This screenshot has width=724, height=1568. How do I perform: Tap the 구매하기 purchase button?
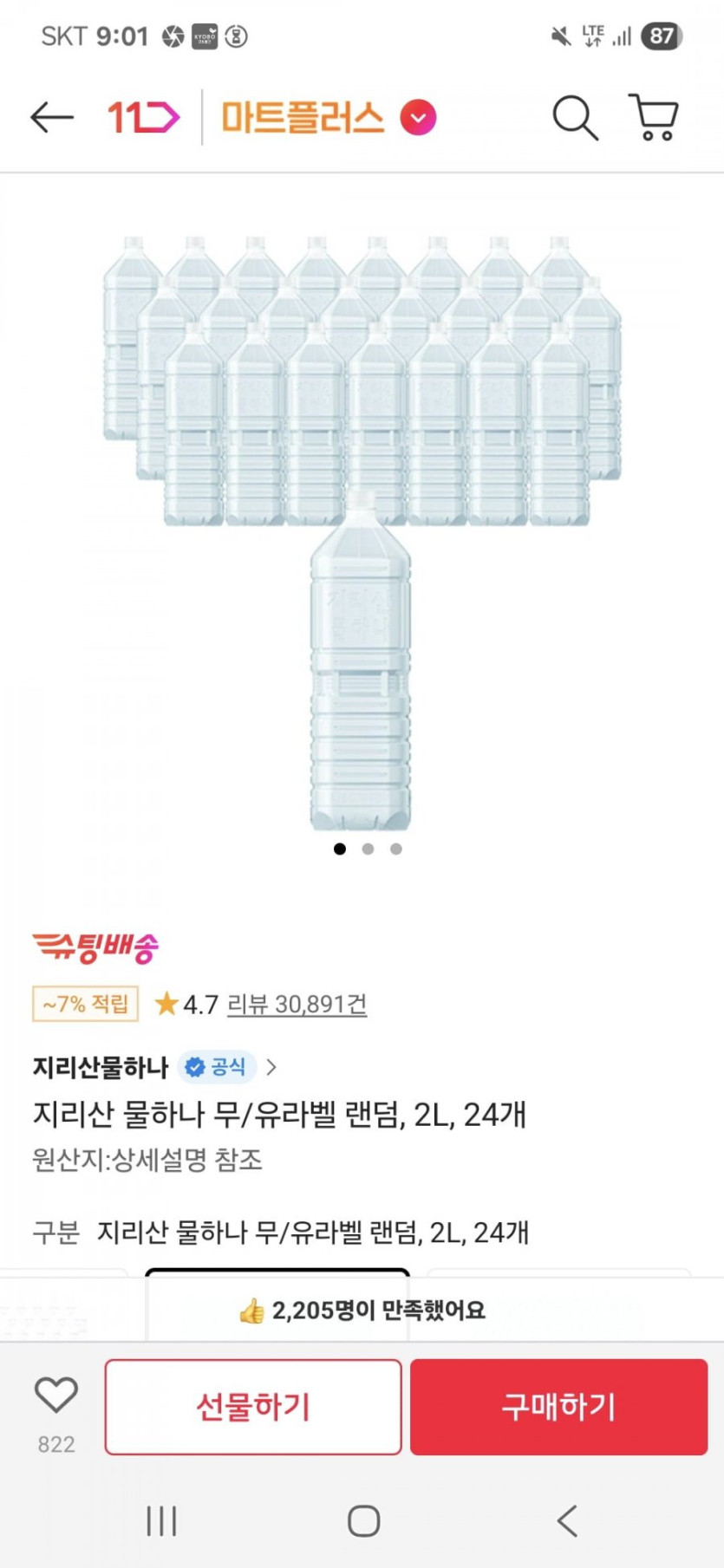[558, 1406]
